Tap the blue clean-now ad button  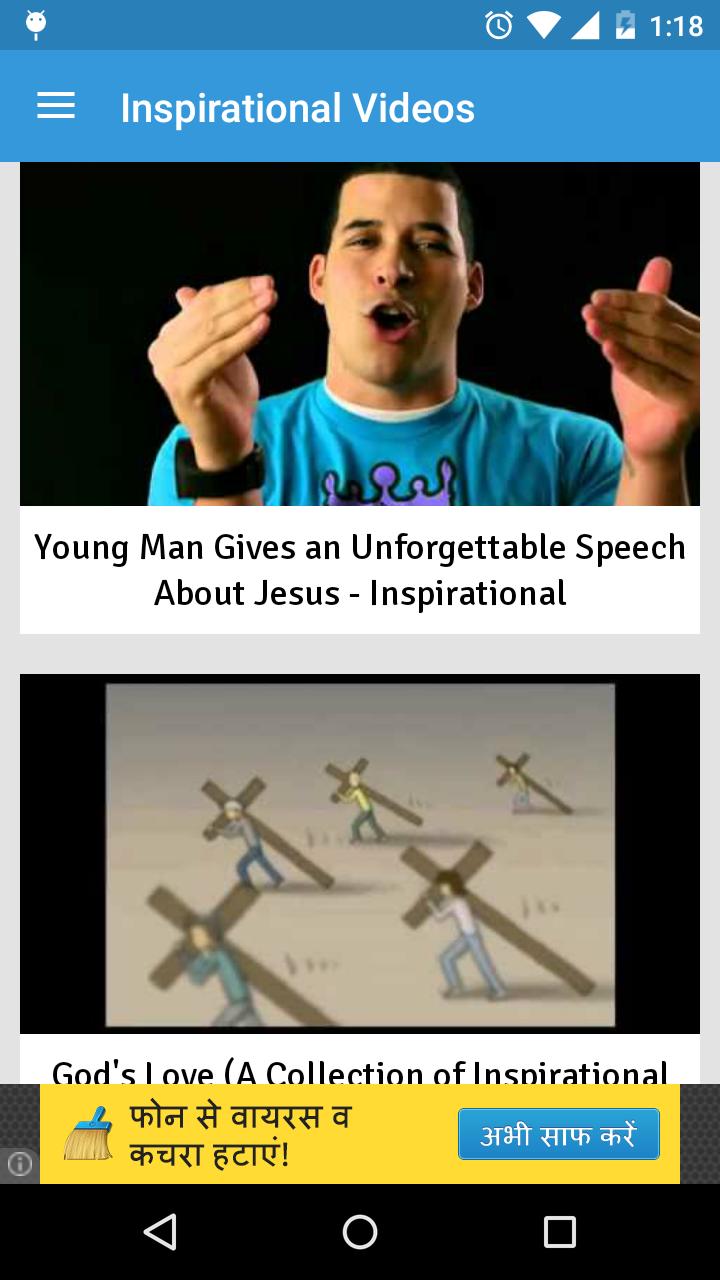[558, 1134]
